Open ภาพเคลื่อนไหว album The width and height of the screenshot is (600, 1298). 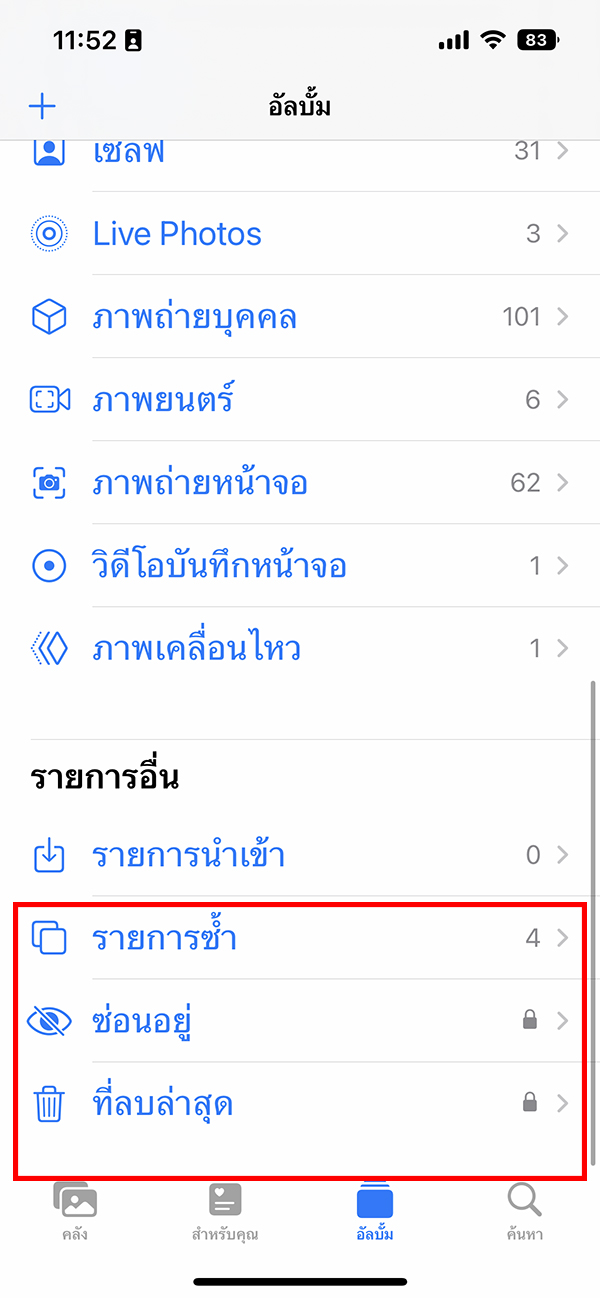point(300,649)
